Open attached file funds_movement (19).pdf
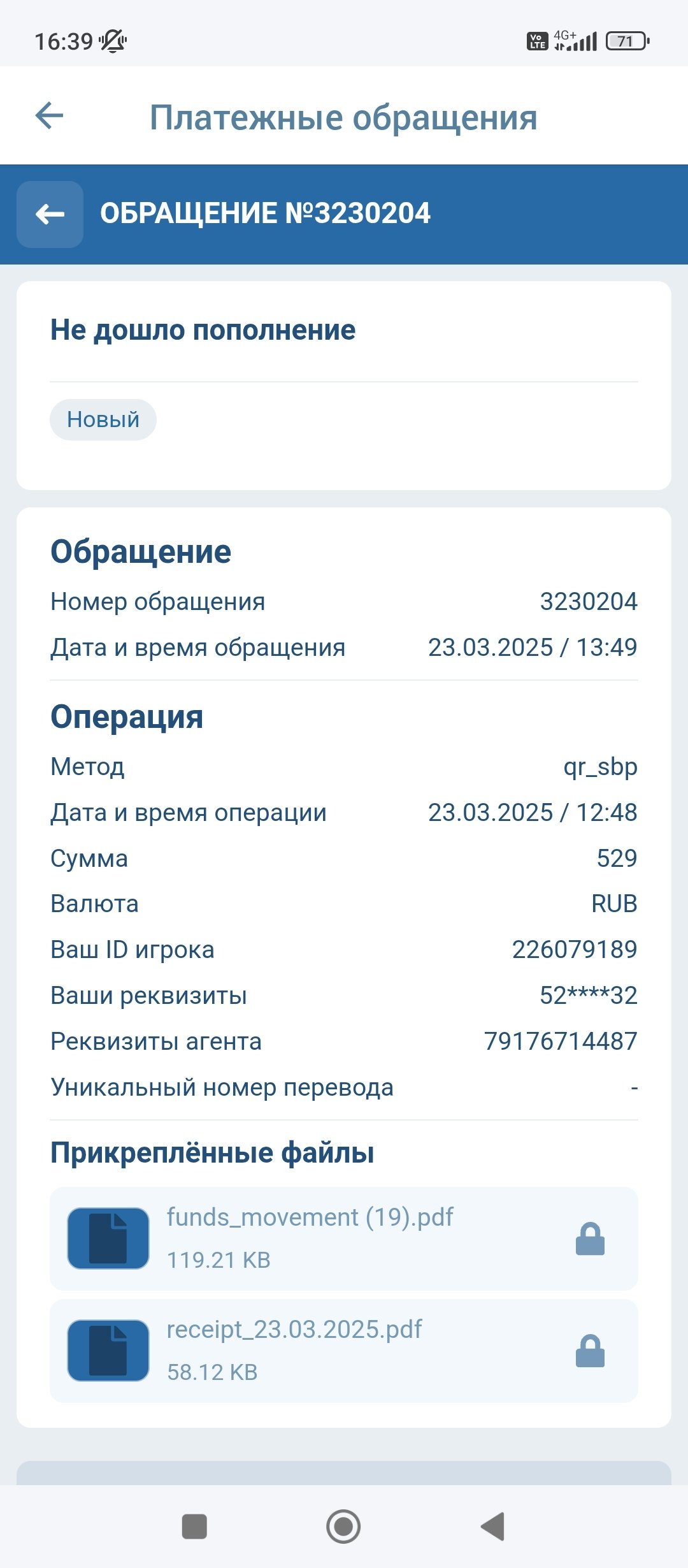 [310, 1238]
